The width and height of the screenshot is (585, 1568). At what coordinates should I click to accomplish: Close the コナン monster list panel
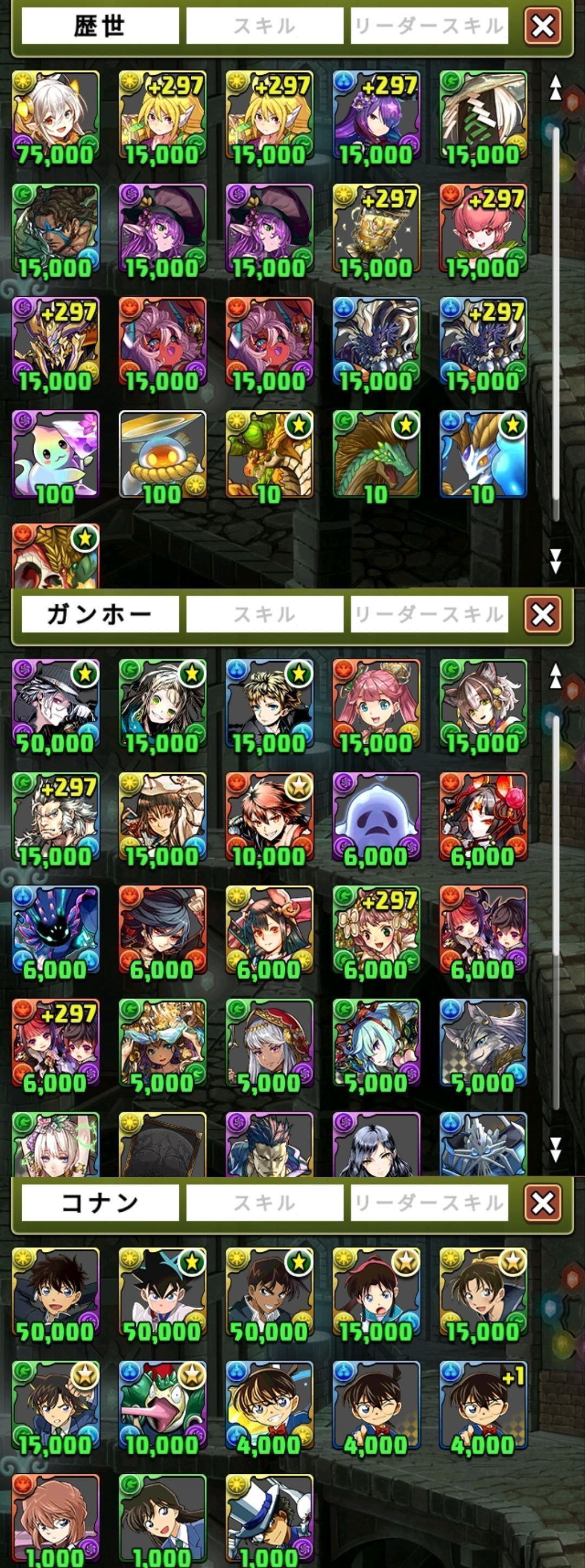(542, 1203)
